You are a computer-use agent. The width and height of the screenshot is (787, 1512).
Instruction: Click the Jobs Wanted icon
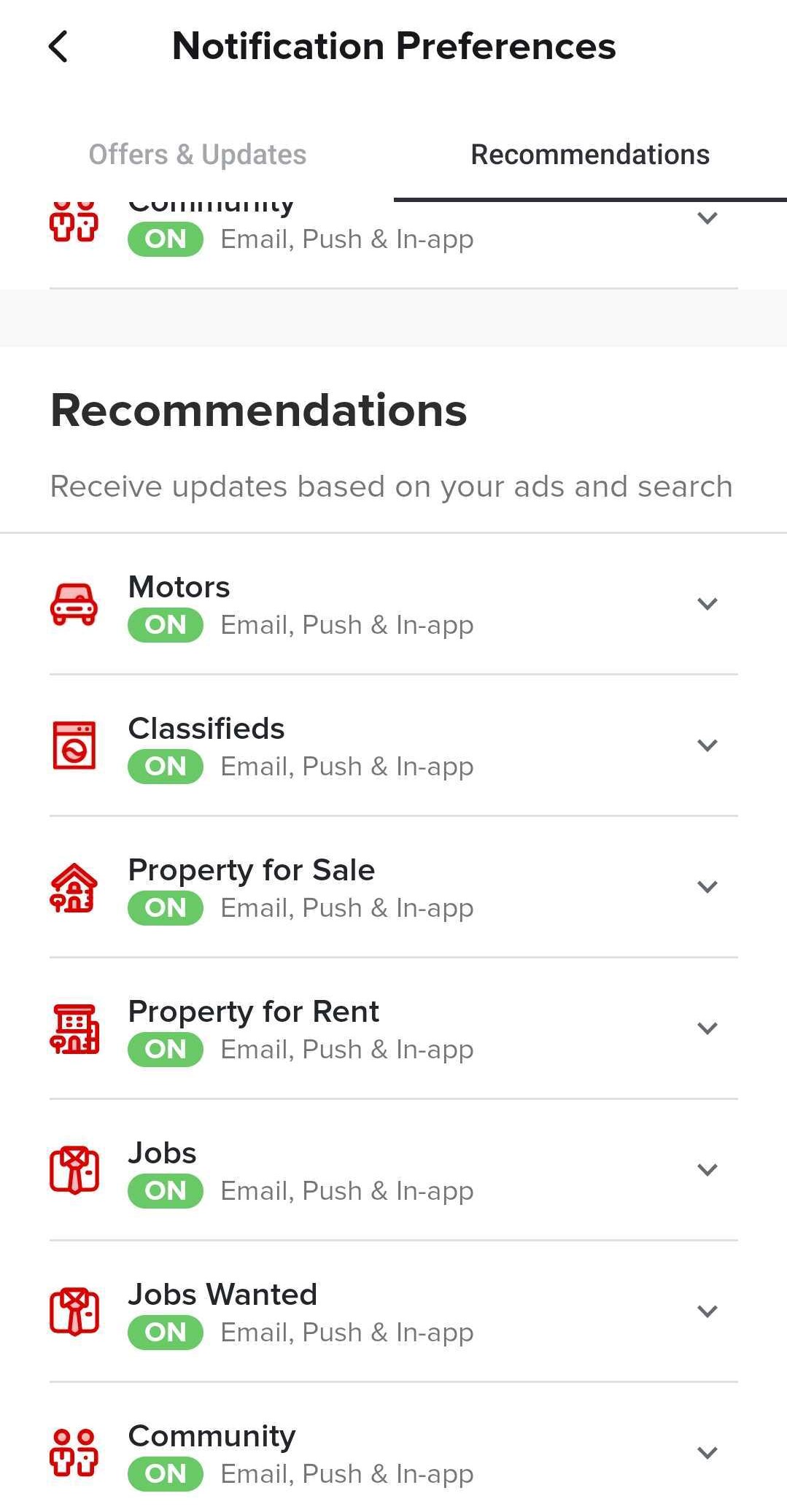[74, 1310]
